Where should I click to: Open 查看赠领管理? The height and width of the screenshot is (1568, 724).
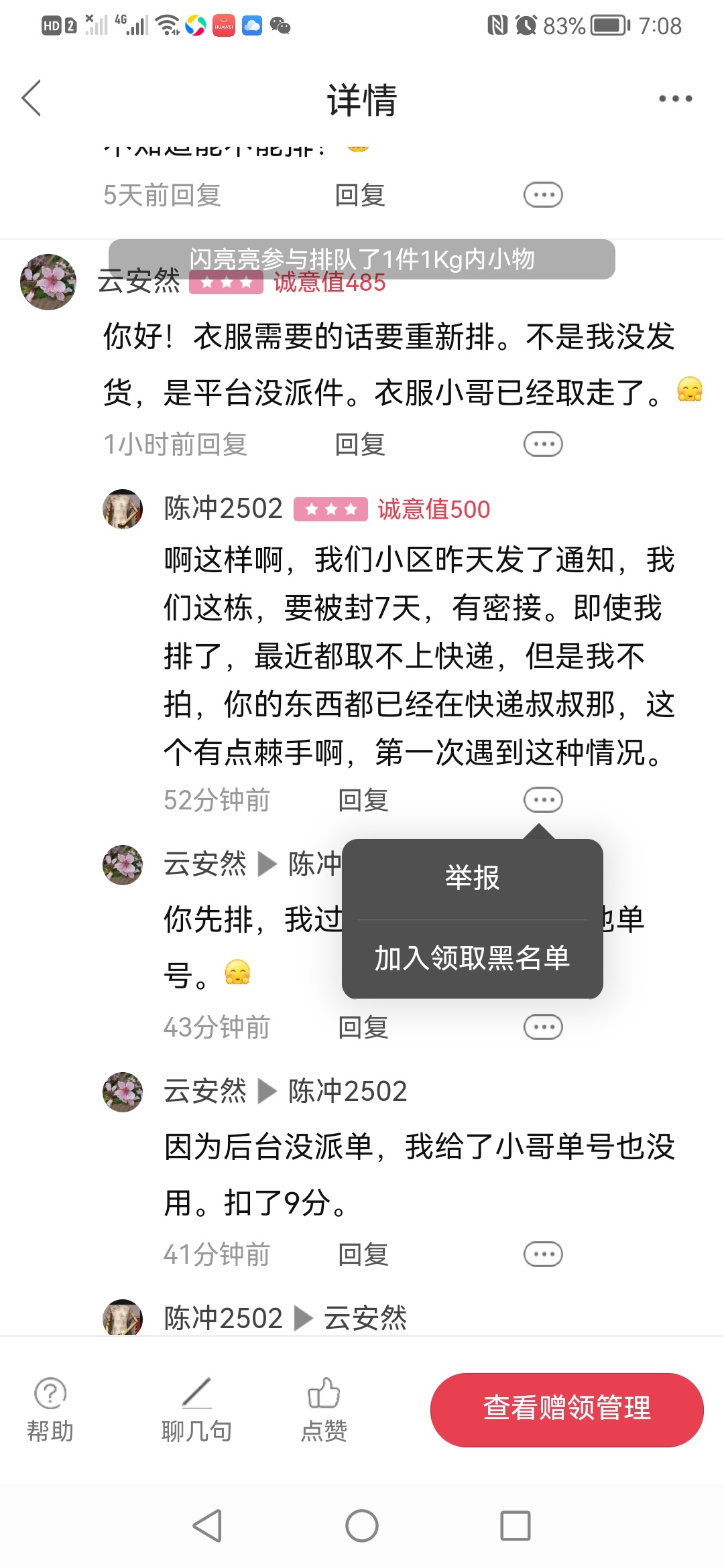(x=566, y=1408)
